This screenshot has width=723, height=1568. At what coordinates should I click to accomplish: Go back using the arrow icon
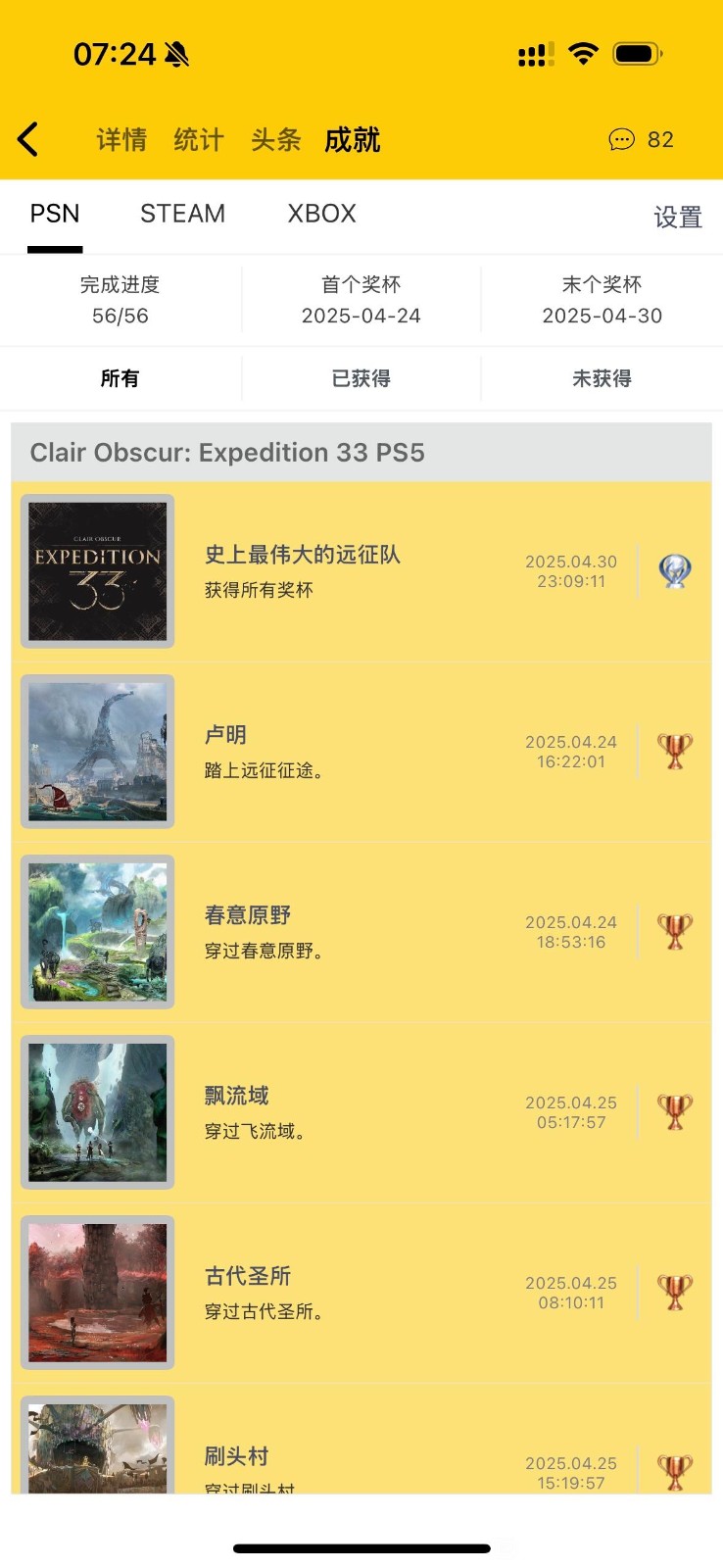pos(28,140)
